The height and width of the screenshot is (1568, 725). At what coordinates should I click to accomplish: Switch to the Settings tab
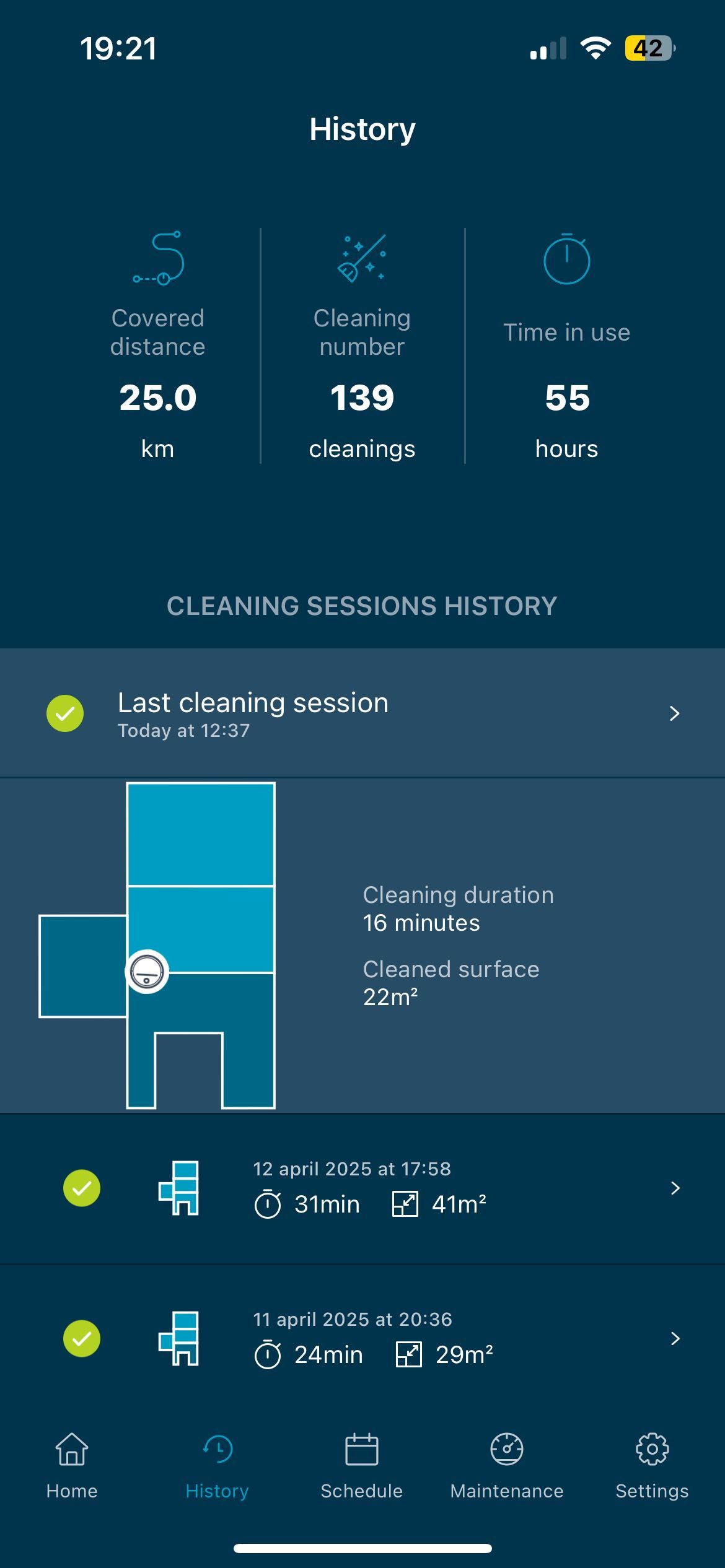652,1465
